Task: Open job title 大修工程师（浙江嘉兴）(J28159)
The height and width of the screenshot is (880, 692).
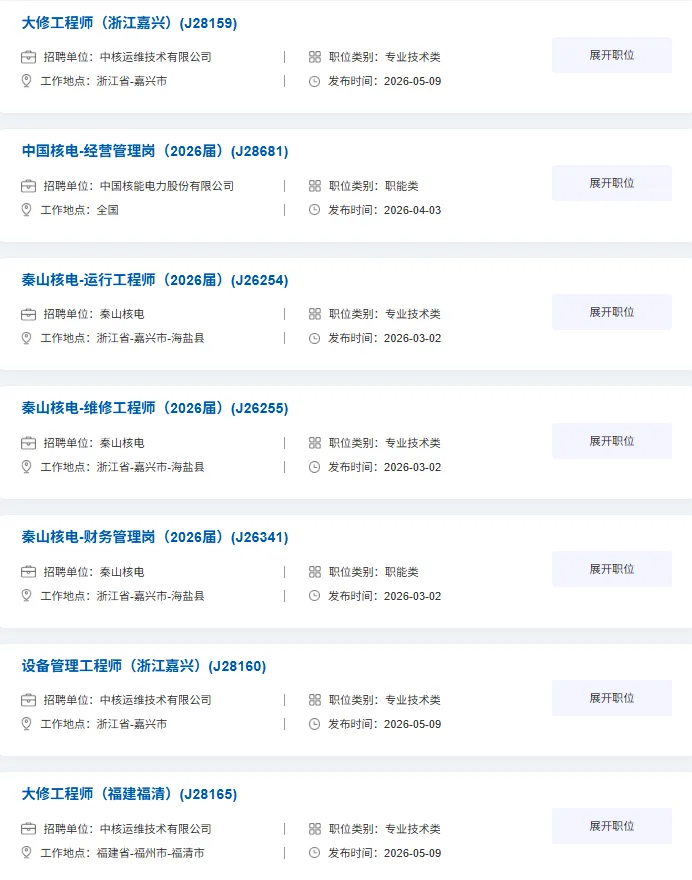Action: click(x=129, y=23)
